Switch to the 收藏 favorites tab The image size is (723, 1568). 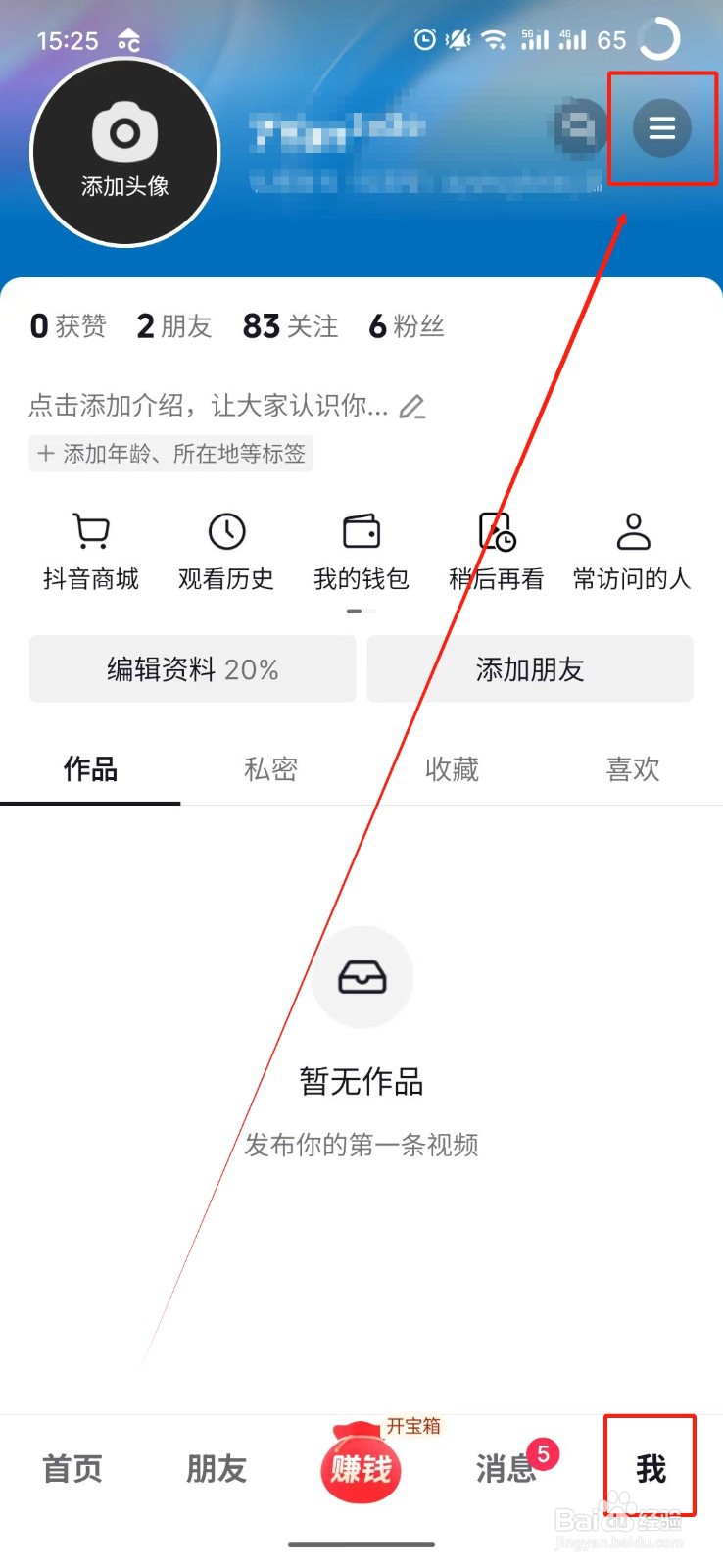[x=452, y=769]
